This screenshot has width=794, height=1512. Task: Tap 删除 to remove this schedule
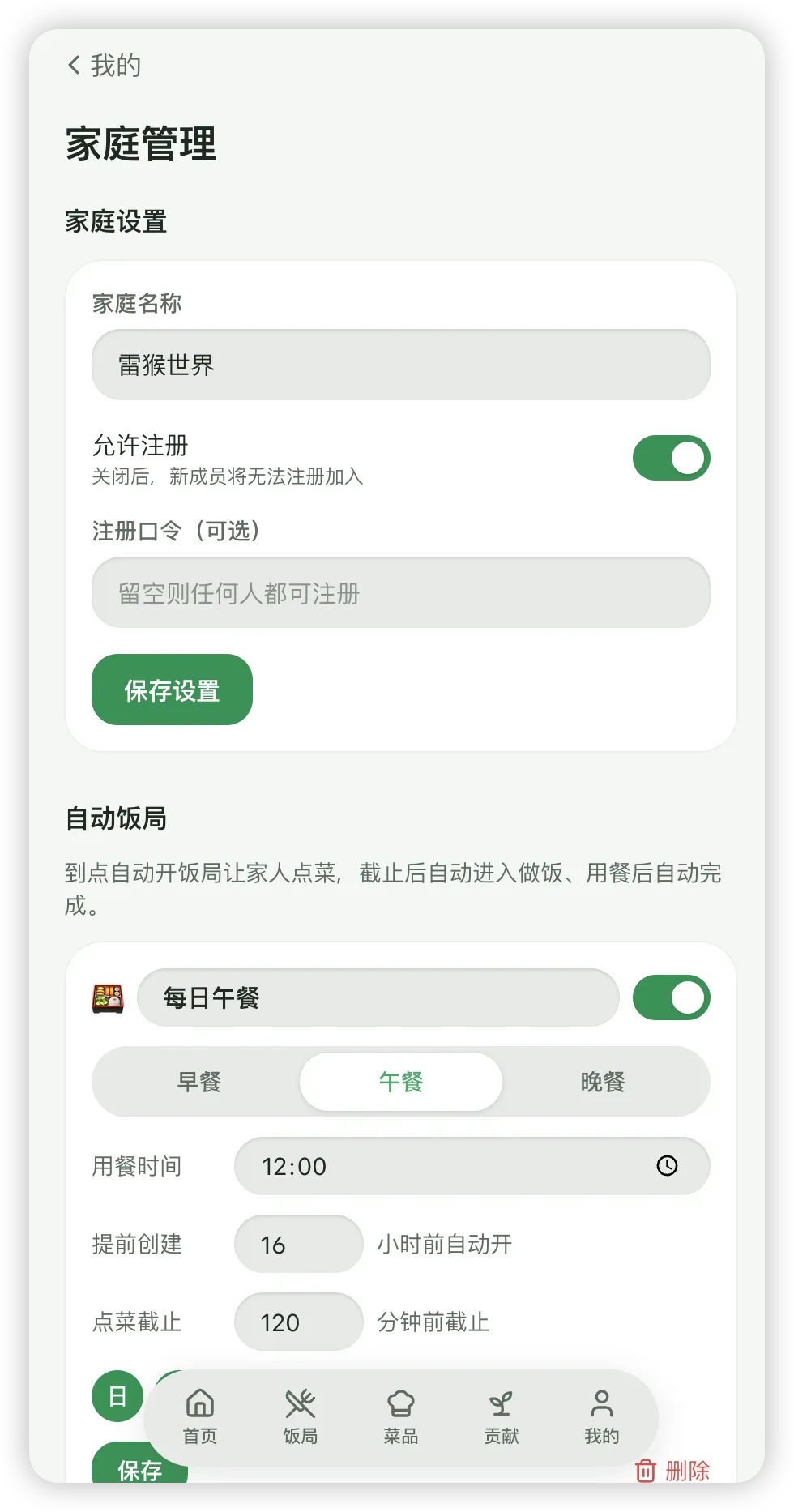point(672,1470)
